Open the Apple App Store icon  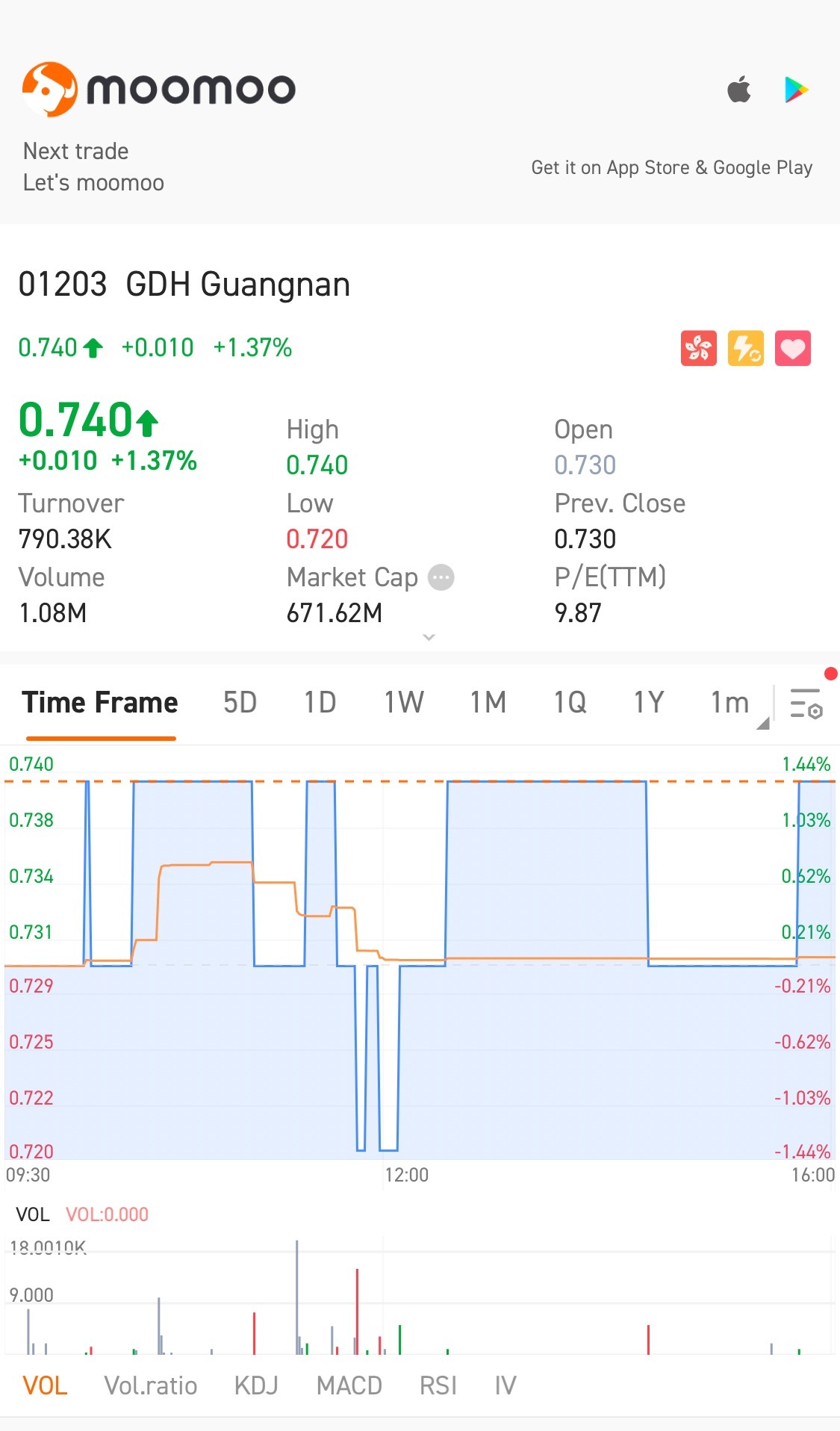739,90
